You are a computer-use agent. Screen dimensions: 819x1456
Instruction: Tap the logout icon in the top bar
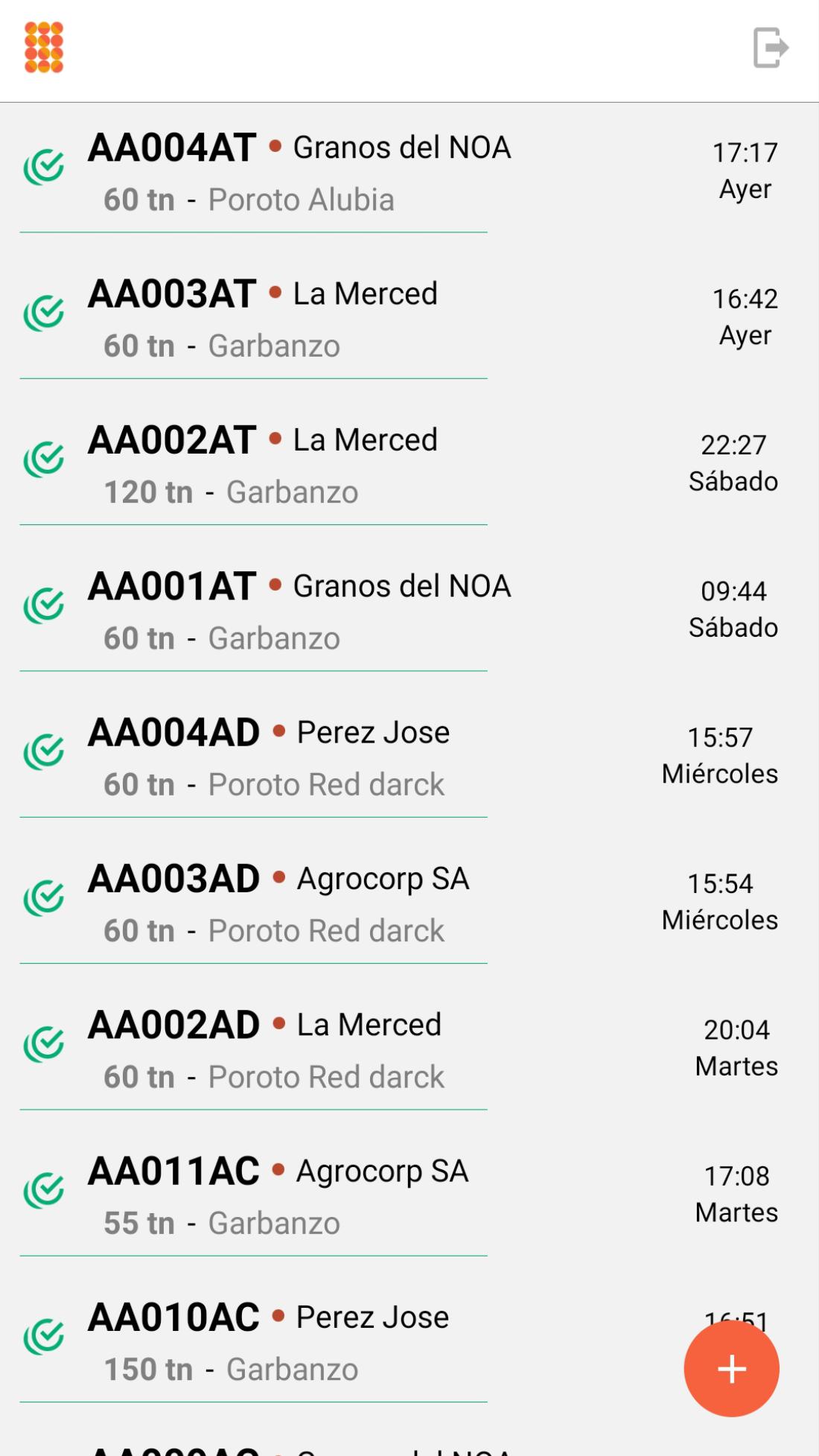(x=771, y=48)
